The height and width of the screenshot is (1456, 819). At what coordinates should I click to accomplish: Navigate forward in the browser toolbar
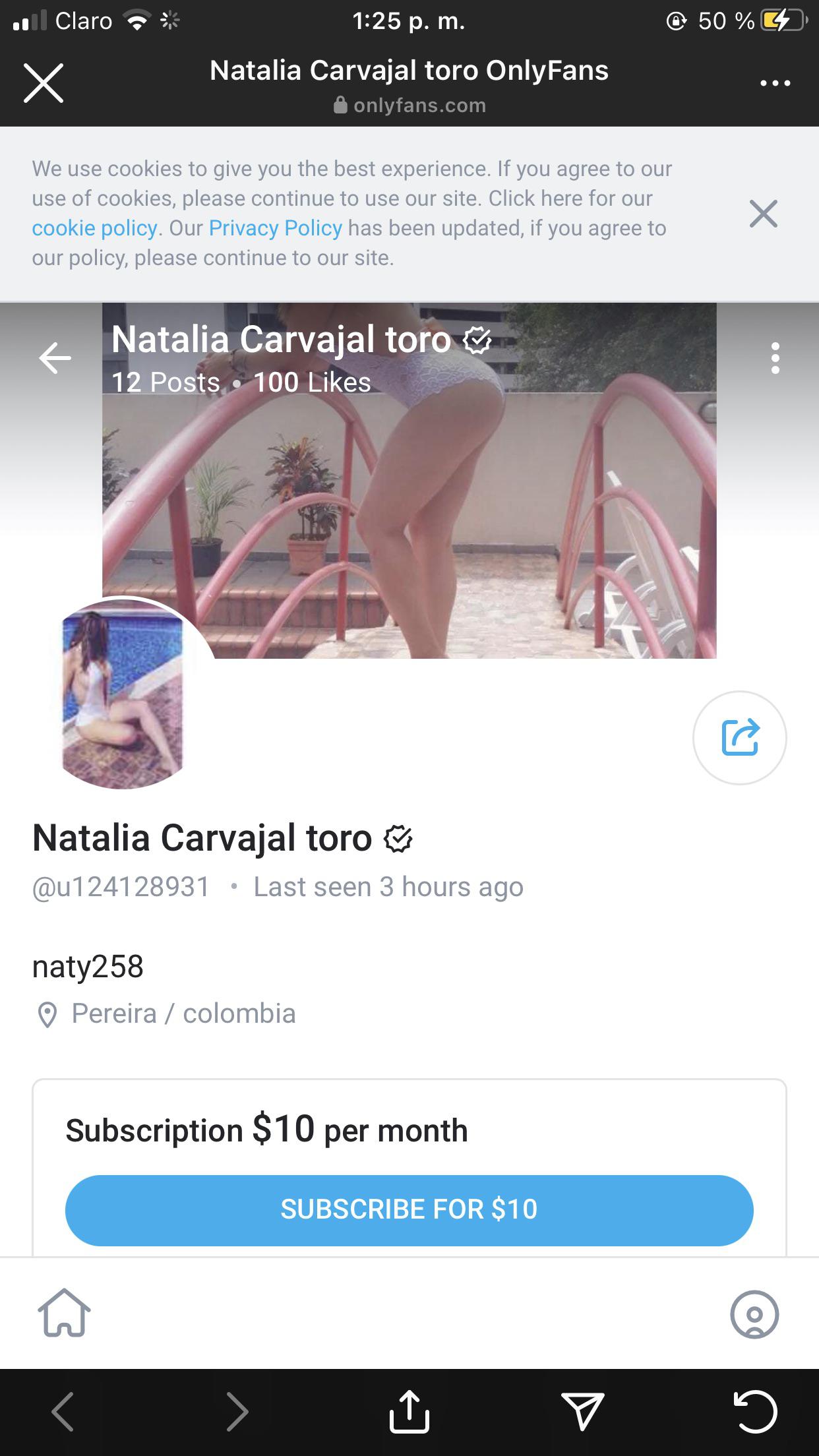click(237, 1412)
